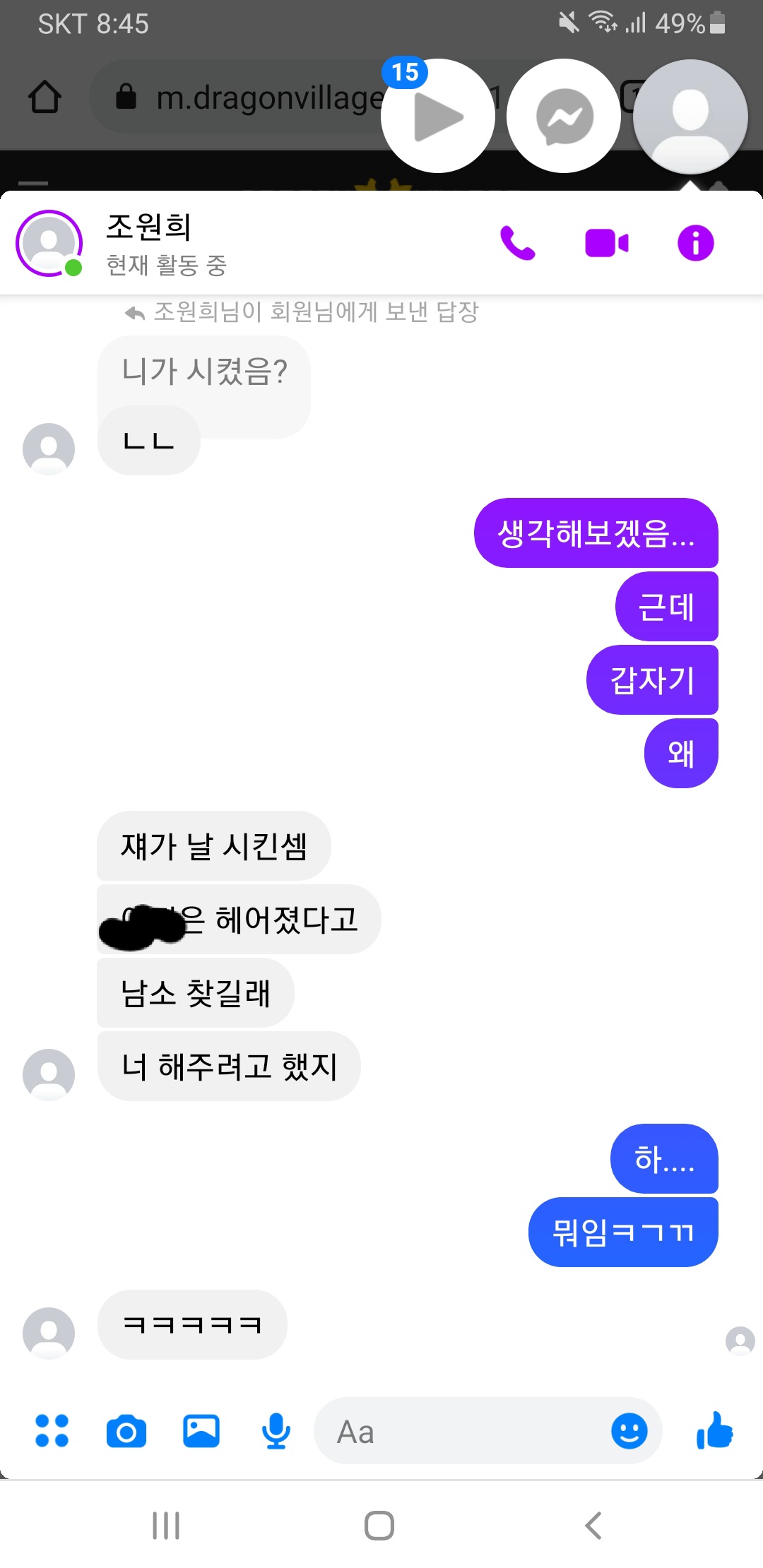The height and width of the screenshot is (1568, 763).
Task: Go back with the system back button
Action: [x=593, y=1526]
